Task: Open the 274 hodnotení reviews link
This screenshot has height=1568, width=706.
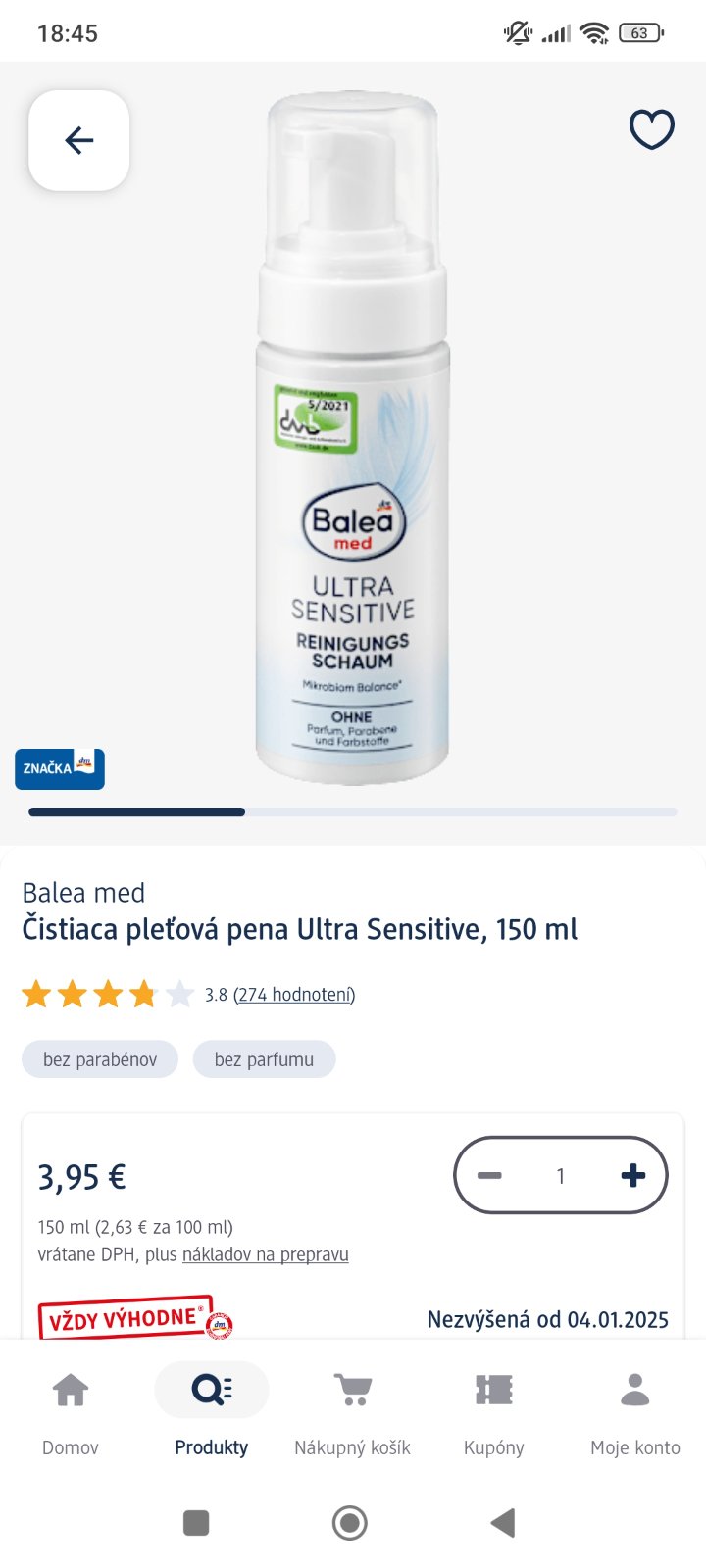Action: pos(294,995)
